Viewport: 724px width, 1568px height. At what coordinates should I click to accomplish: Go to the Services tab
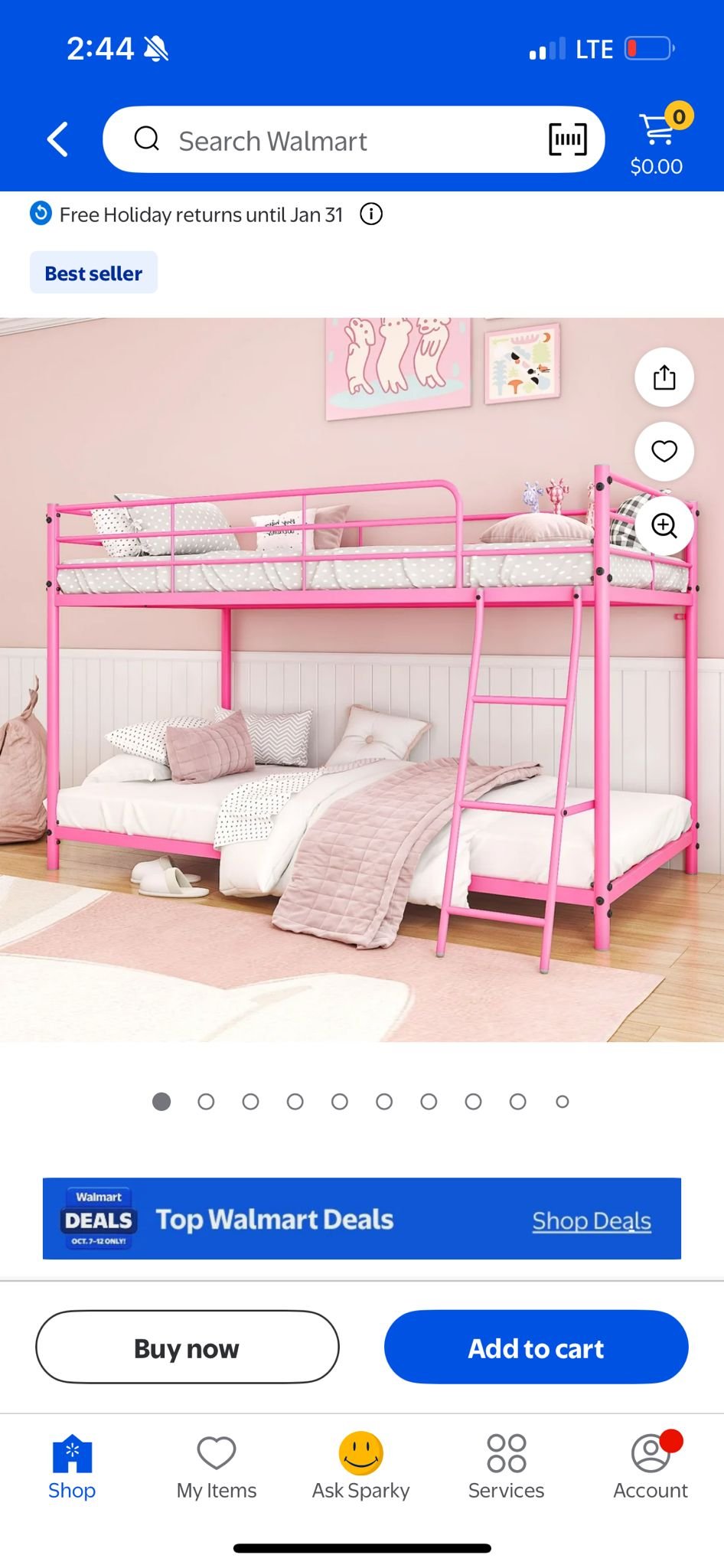click(506, 1467)
